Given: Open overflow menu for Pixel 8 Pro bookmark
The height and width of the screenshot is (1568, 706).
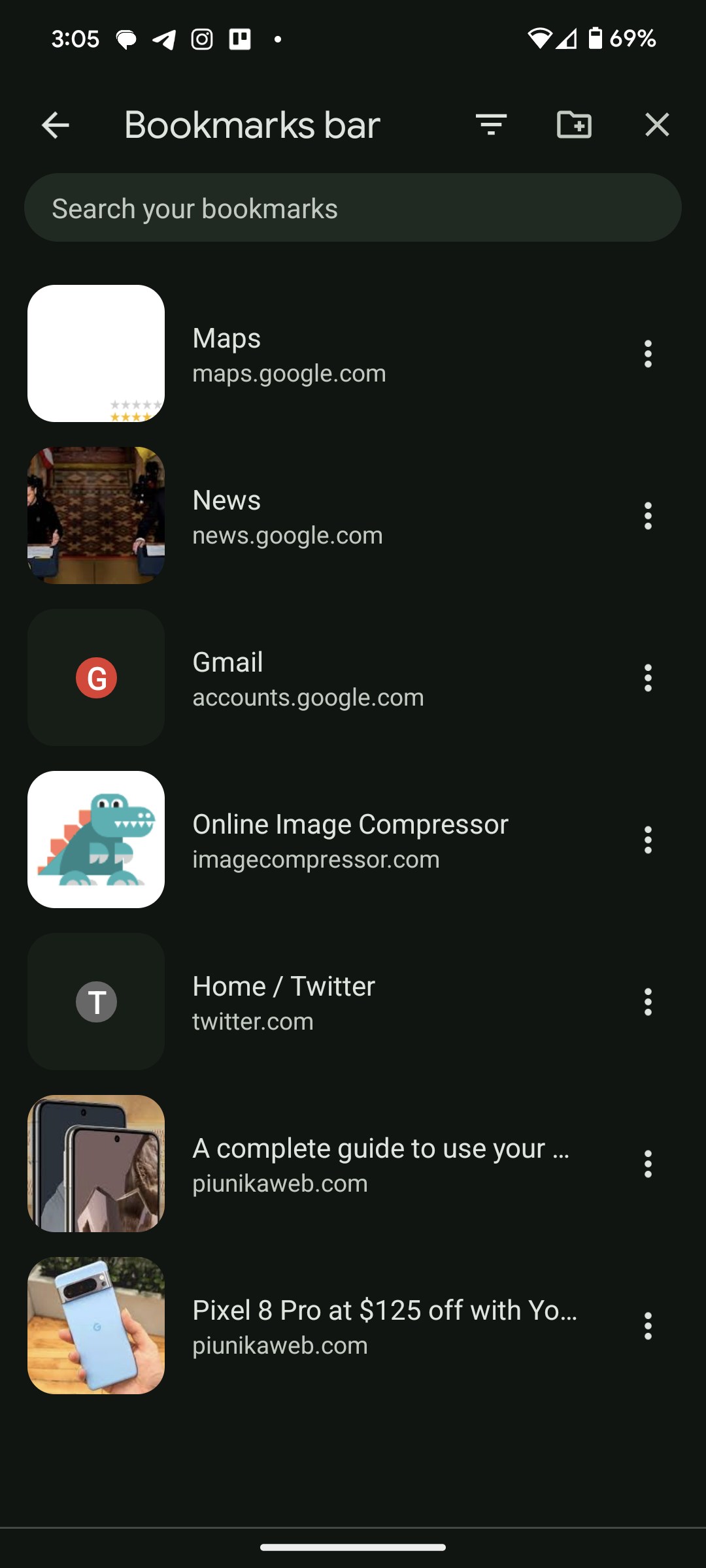Looking at the screenshot, I should [x=648, y=1326].
